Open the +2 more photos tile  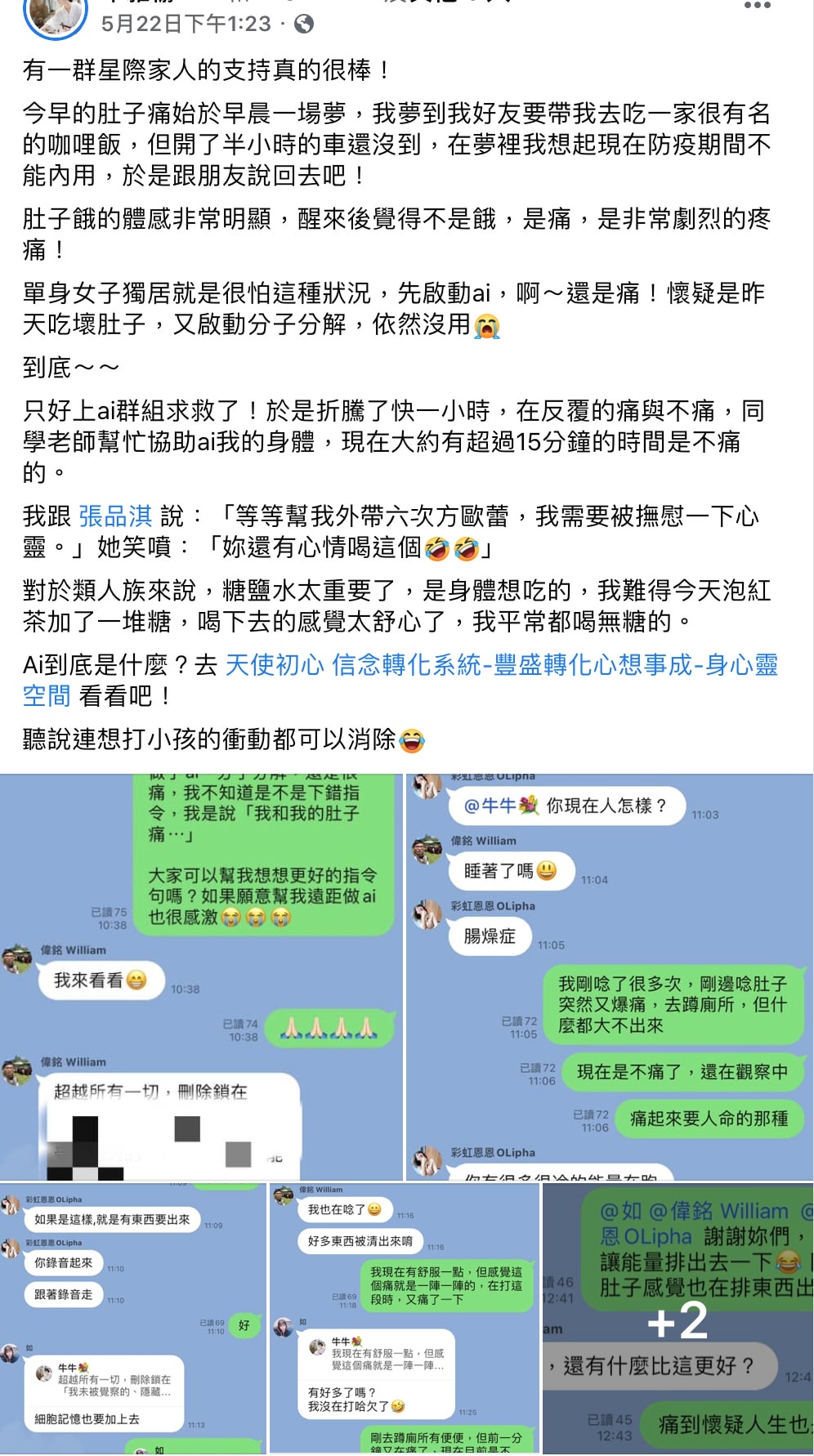pos(678,1319)
